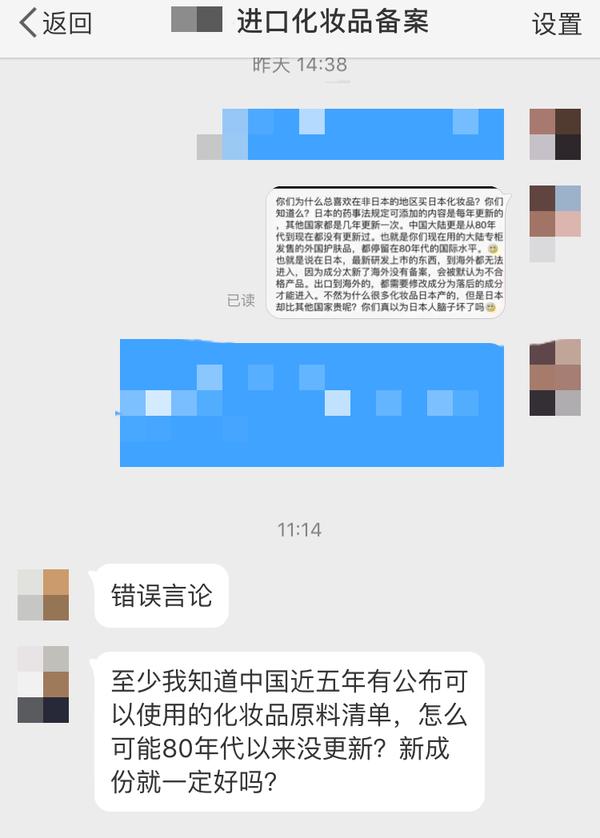Tap the avatar beside the 至少我知道 message
The height and width of the screenshot is (838, 600).
[x=43, y=684]
